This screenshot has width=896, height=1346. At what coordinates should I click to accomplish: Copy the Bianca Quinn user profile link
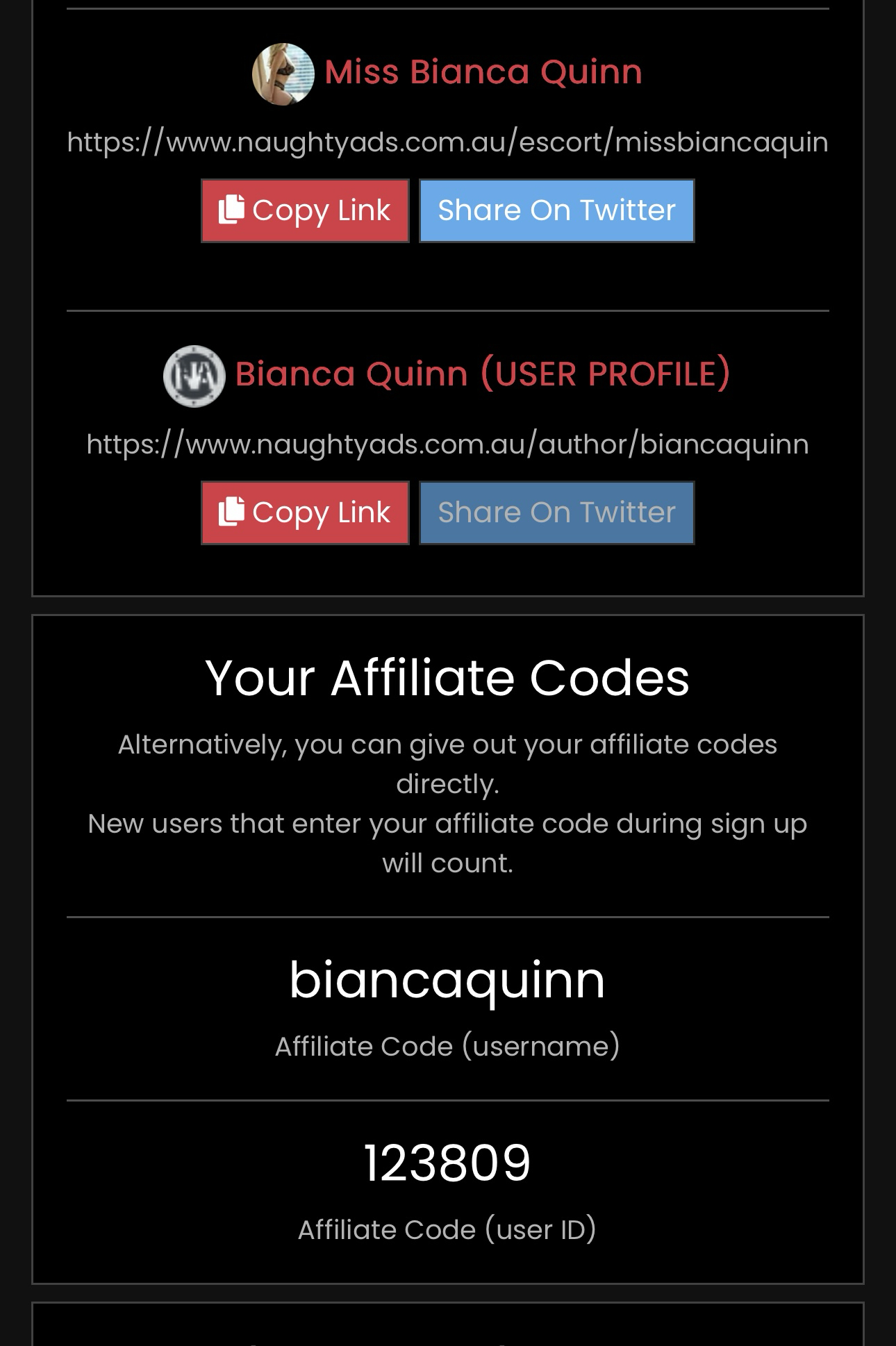[305, 513]
